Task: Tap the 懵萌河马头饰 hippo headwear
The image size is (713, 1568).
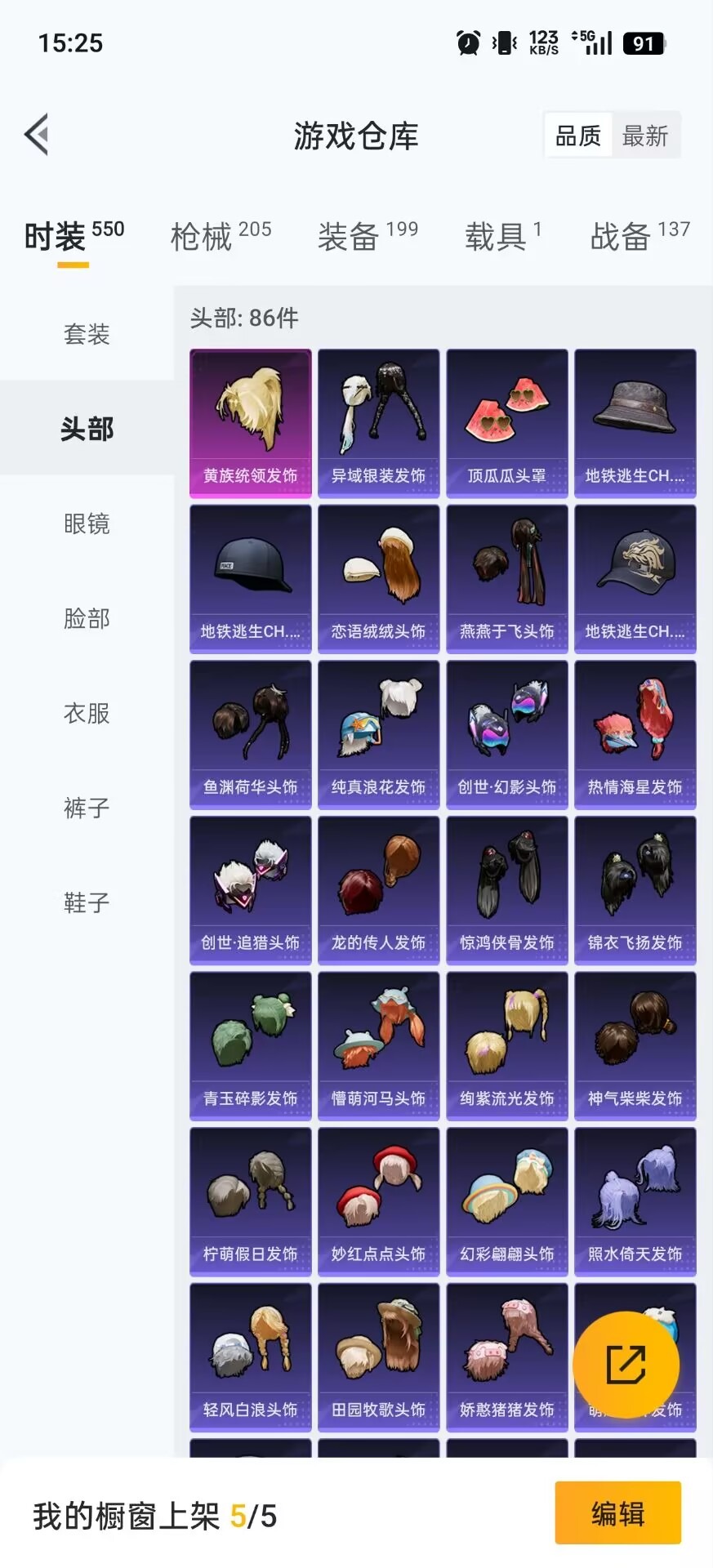Action: [378, 1045]
